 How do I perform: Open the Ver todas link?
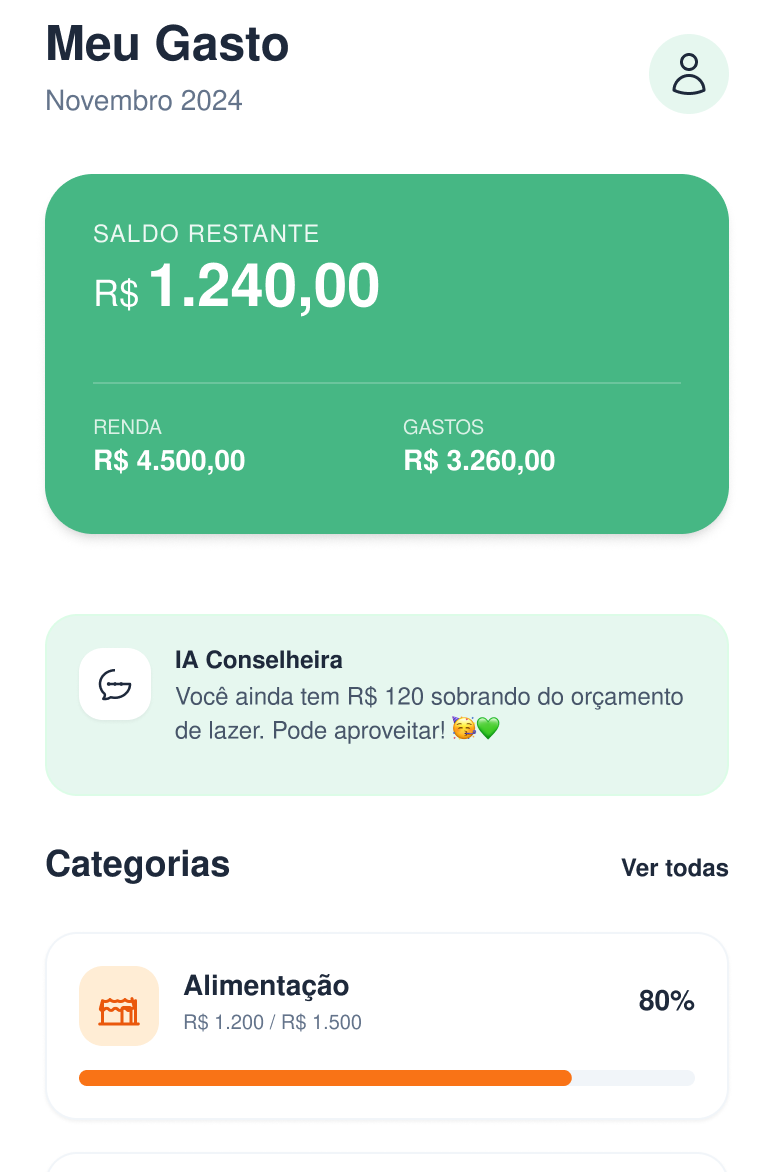tap(675, 868)
